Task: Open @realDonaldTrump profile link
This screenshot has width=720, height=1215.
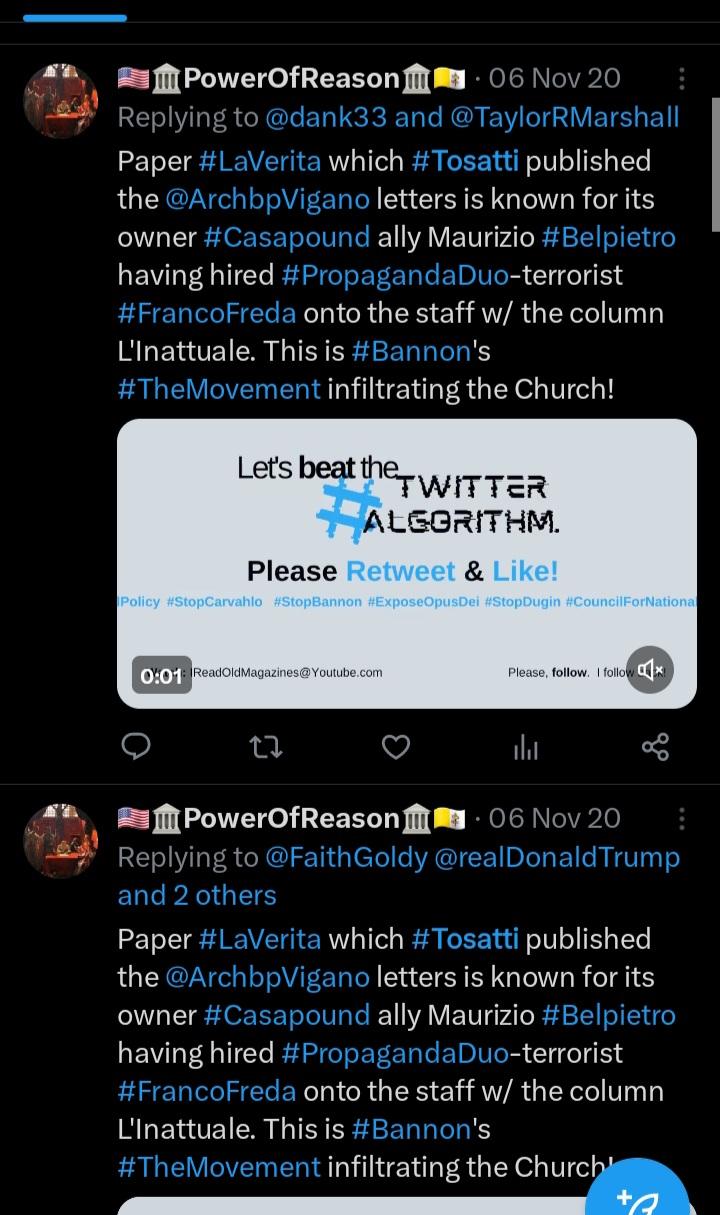Action: click(x=557, y=857)
